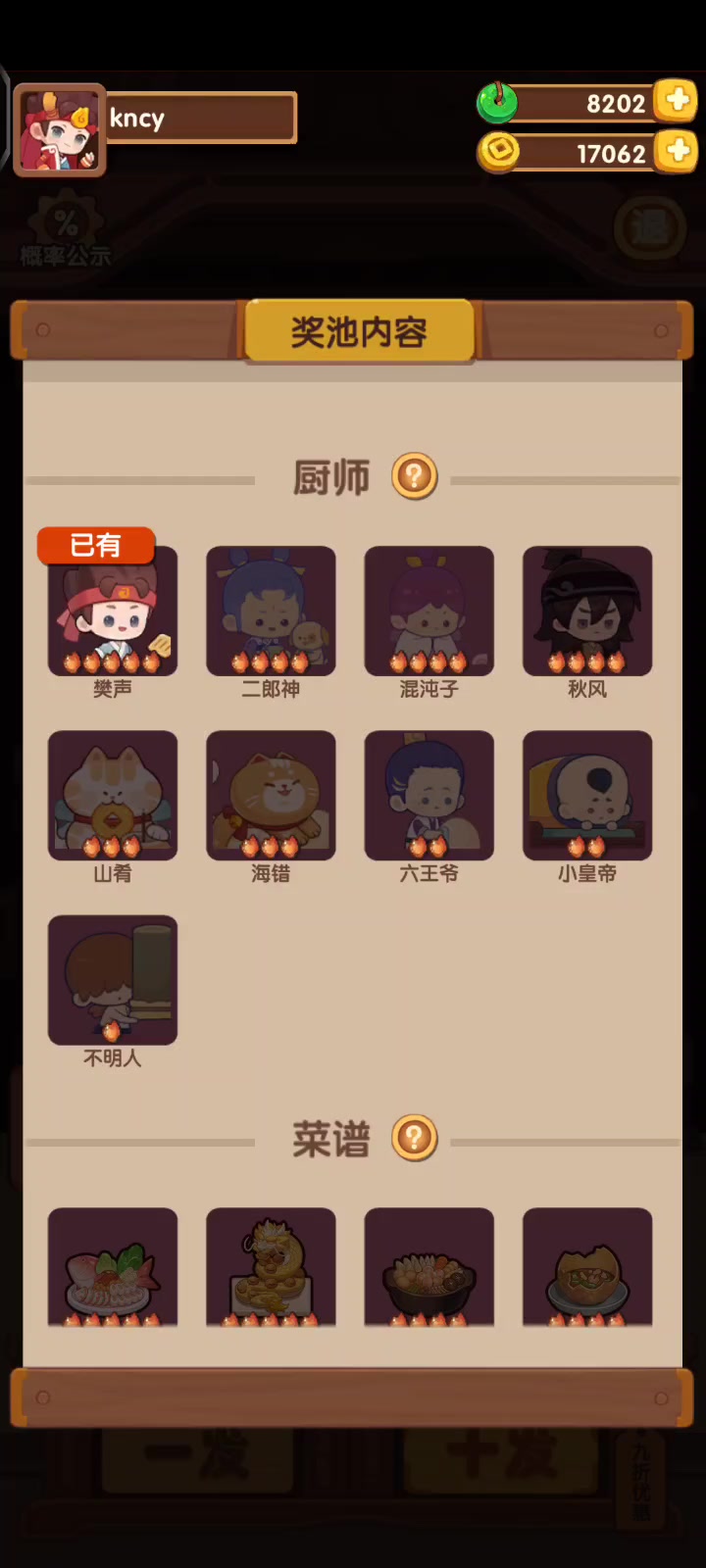Show help for the 菜谱 section

point(414,1139)
